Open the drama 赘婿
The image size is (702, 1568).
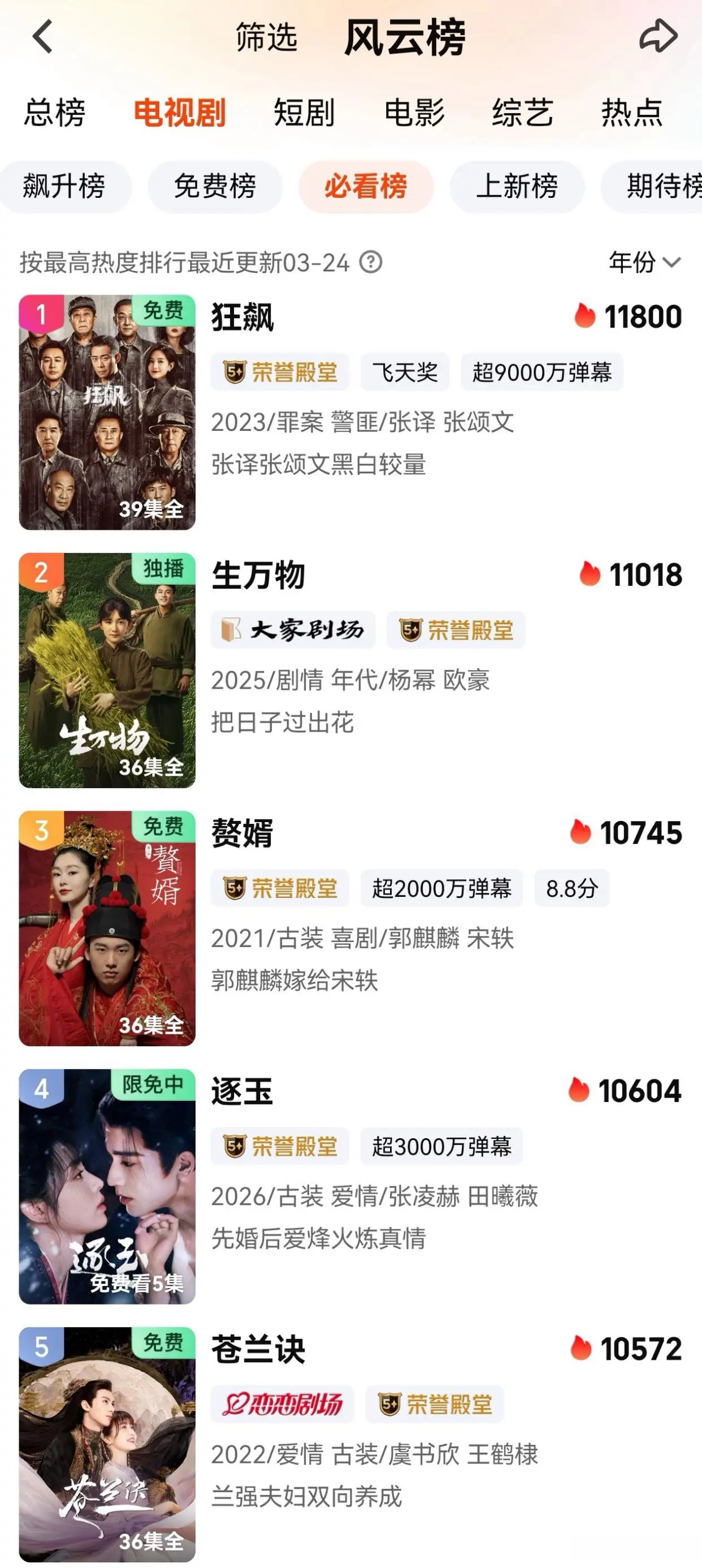click(x=242, y=834)
